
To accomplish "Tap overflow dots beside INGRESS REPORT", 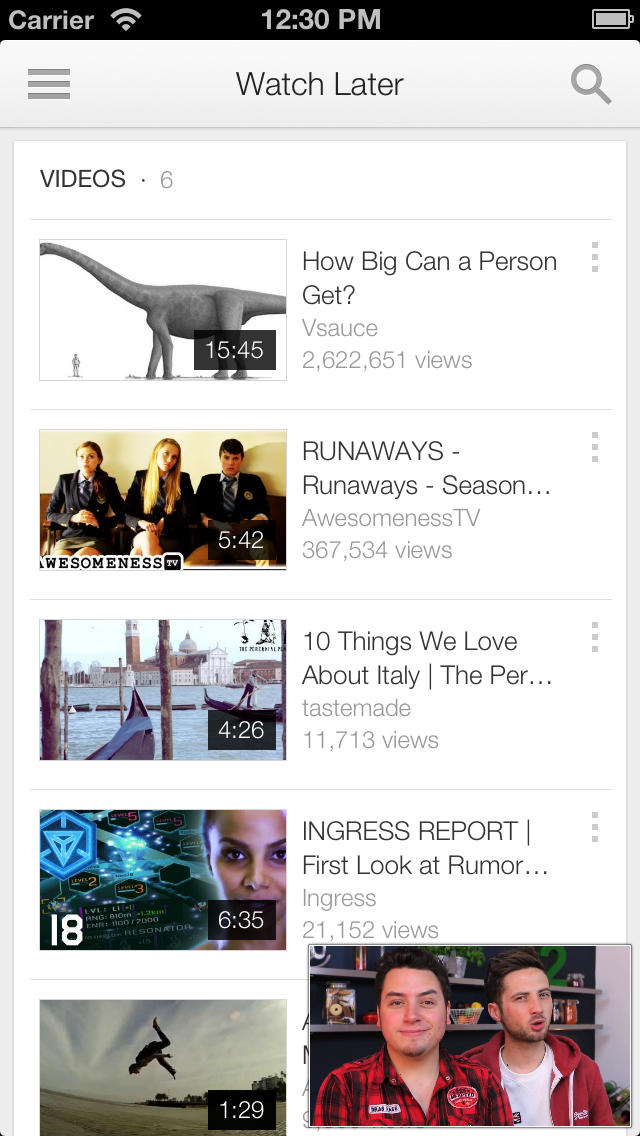I will [594, 827].
